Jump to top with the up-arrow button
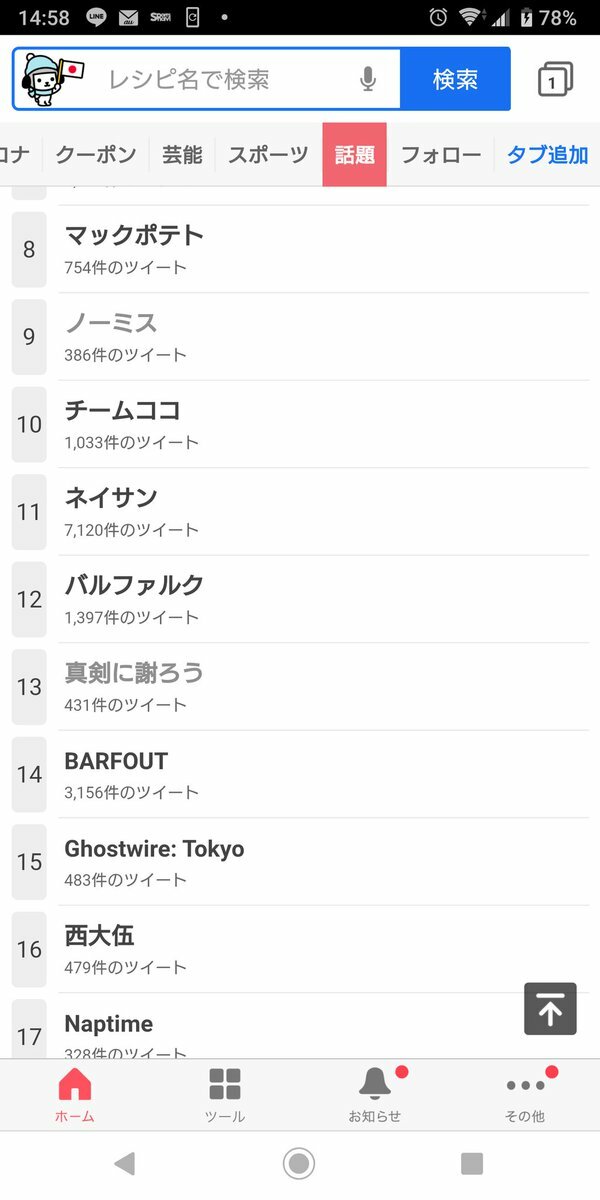This screenshot has width=600, height=1200. tap(550, 1009)
